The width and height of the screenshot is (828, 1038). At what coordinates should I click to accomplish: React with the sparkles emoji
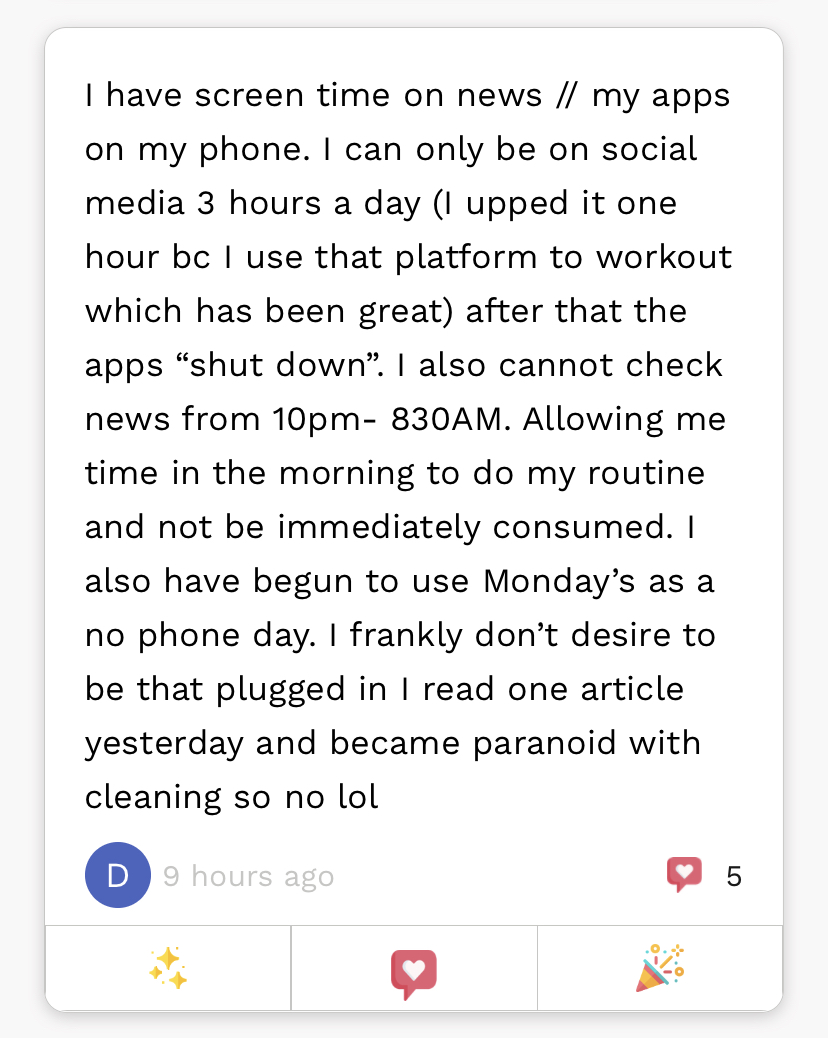click(168, 968)
